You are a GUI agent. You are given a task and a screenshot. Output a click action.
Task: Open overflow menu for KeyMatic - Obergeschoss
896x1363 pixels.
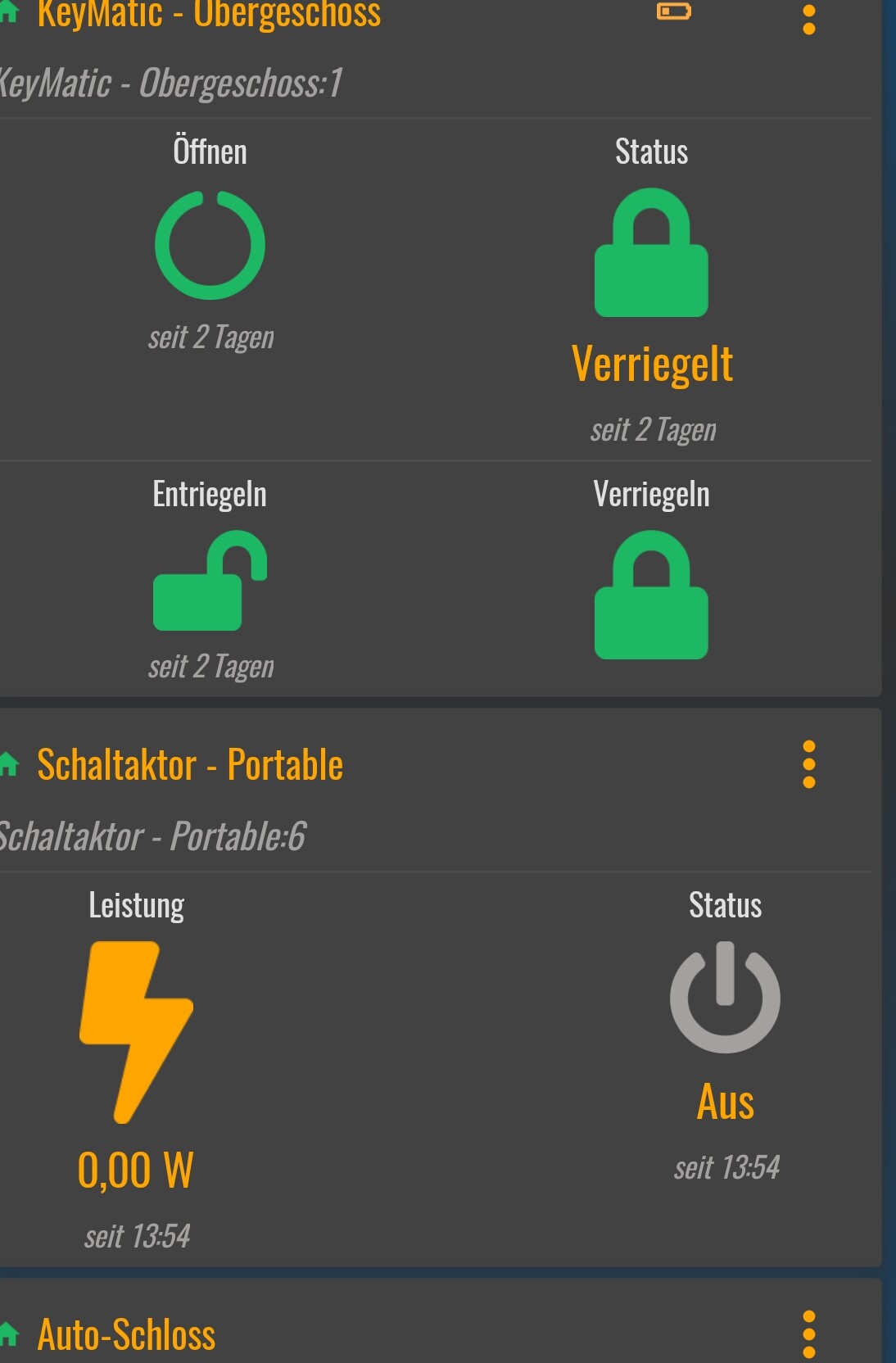[808, 18]
